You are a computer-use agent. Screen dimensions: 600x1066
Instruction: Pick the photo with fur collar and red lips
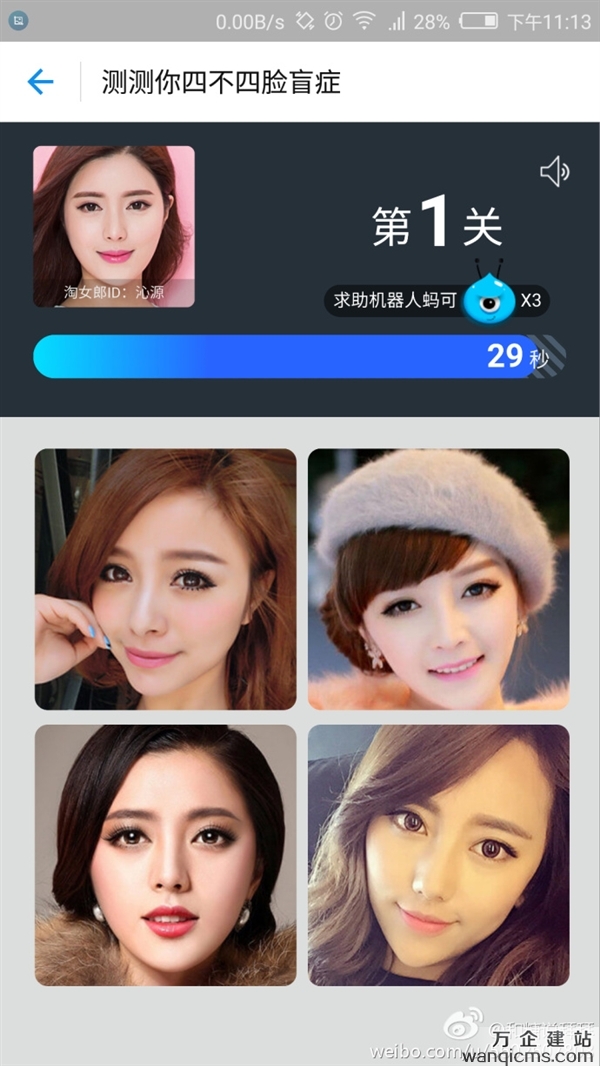(x=166, y=855)
